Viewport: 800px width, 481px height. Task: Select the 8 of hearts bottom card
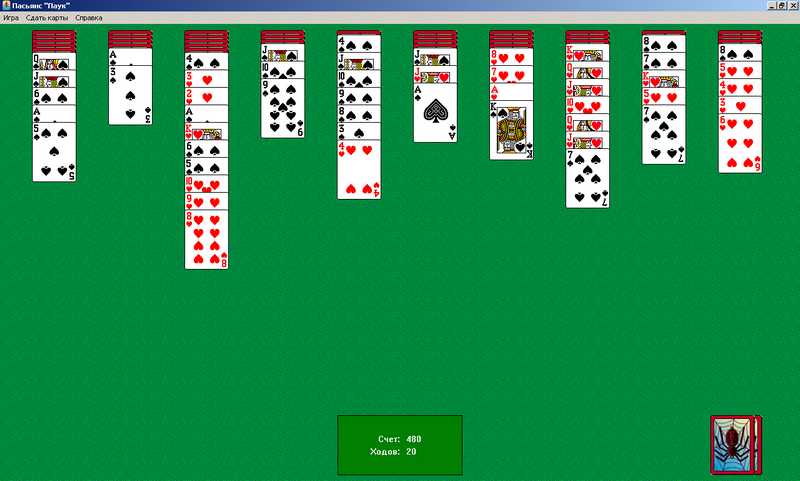pyautogui.click(x=206, y=240)
